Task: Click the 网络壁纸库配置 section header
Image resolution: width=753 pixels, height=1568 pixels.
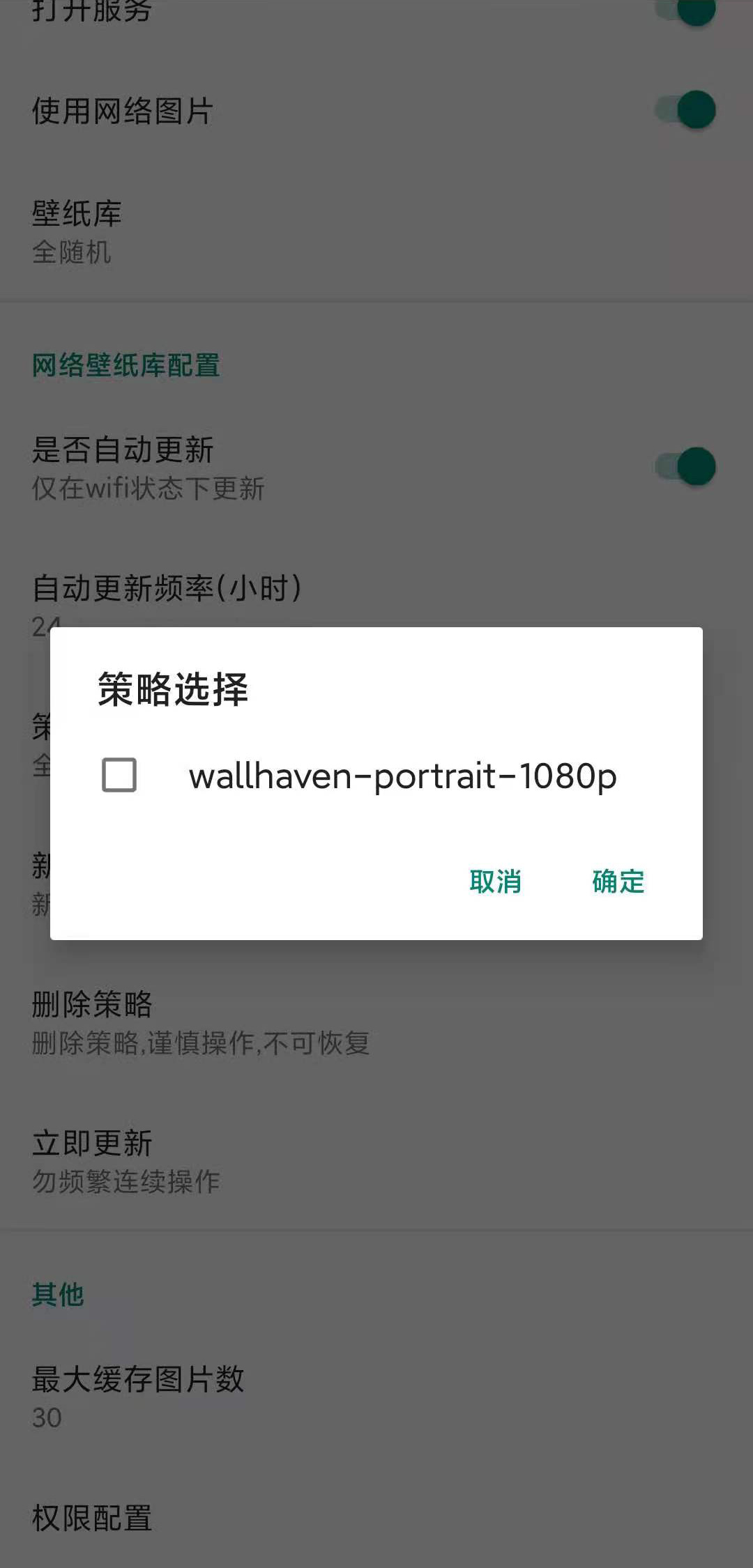Action: 125,365
